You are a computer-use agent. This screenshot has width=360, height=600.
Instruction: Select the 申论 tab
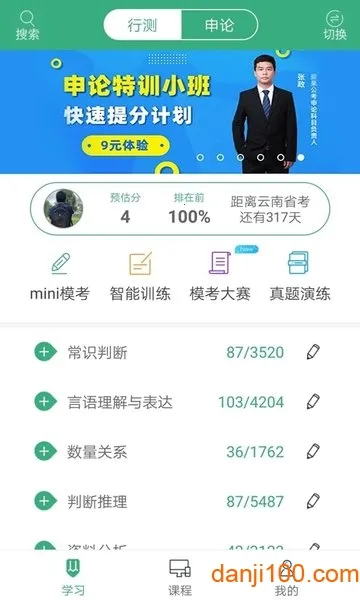coord(219,25)
